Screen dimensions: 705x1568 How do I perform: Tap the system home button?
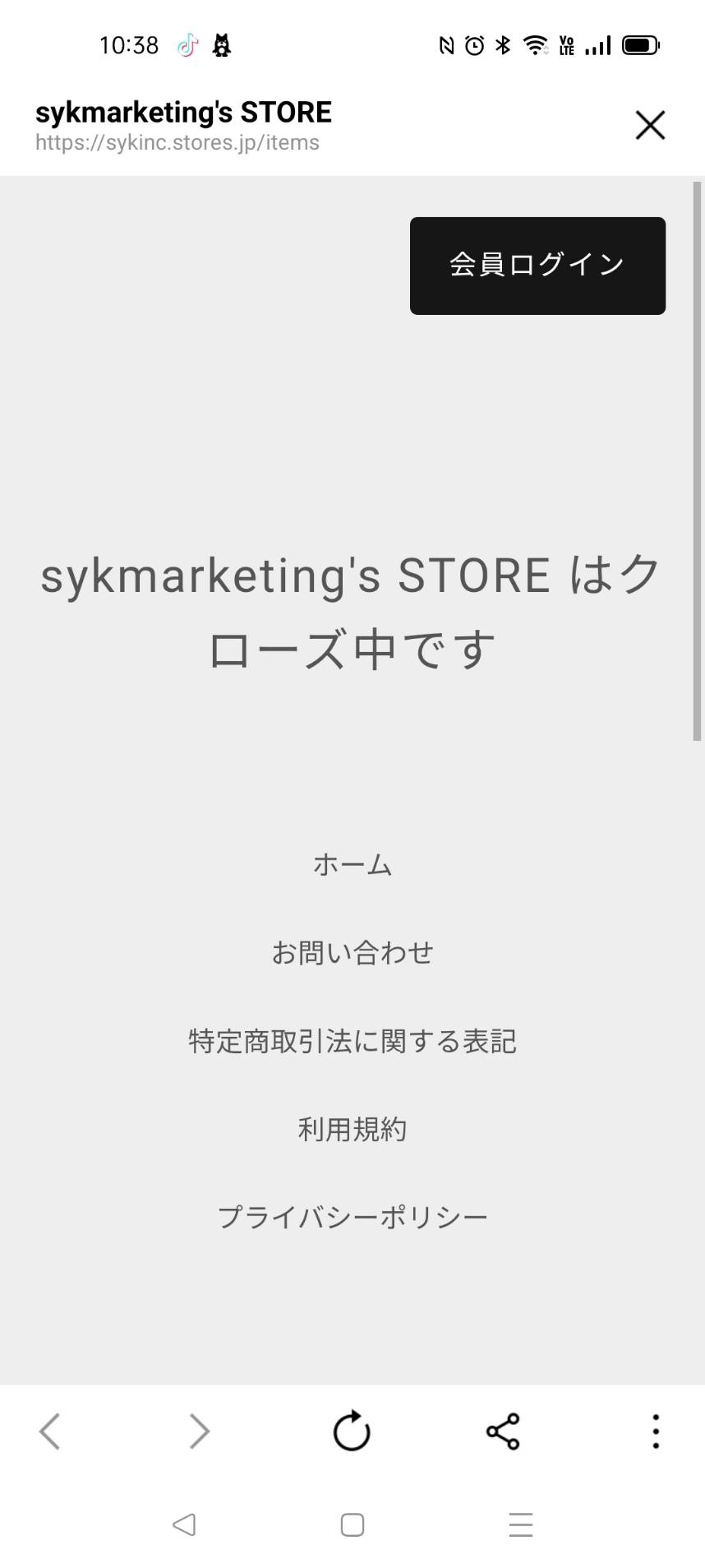pos(352,1525)
